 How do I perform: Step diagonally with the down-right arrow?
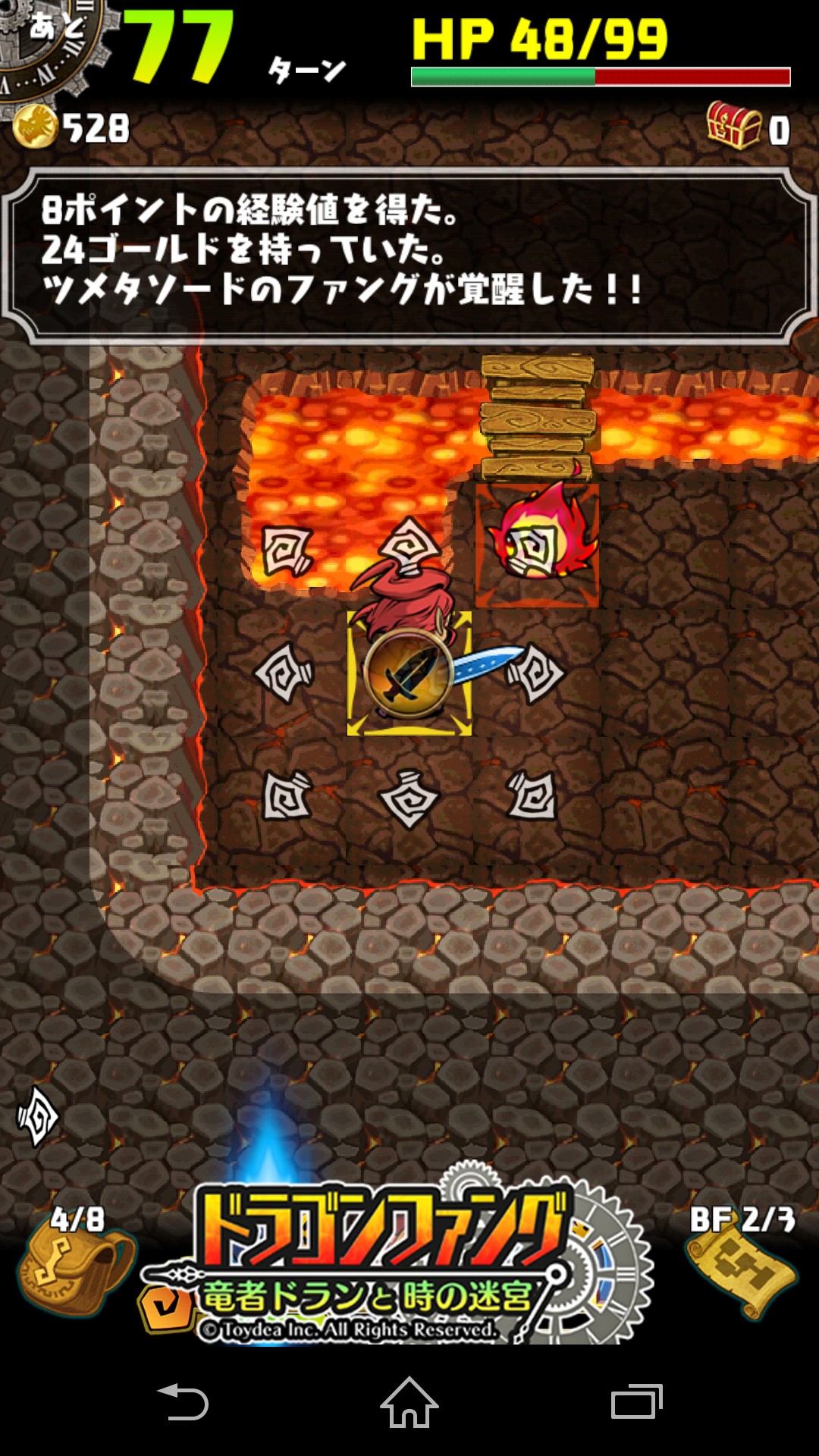532,795
